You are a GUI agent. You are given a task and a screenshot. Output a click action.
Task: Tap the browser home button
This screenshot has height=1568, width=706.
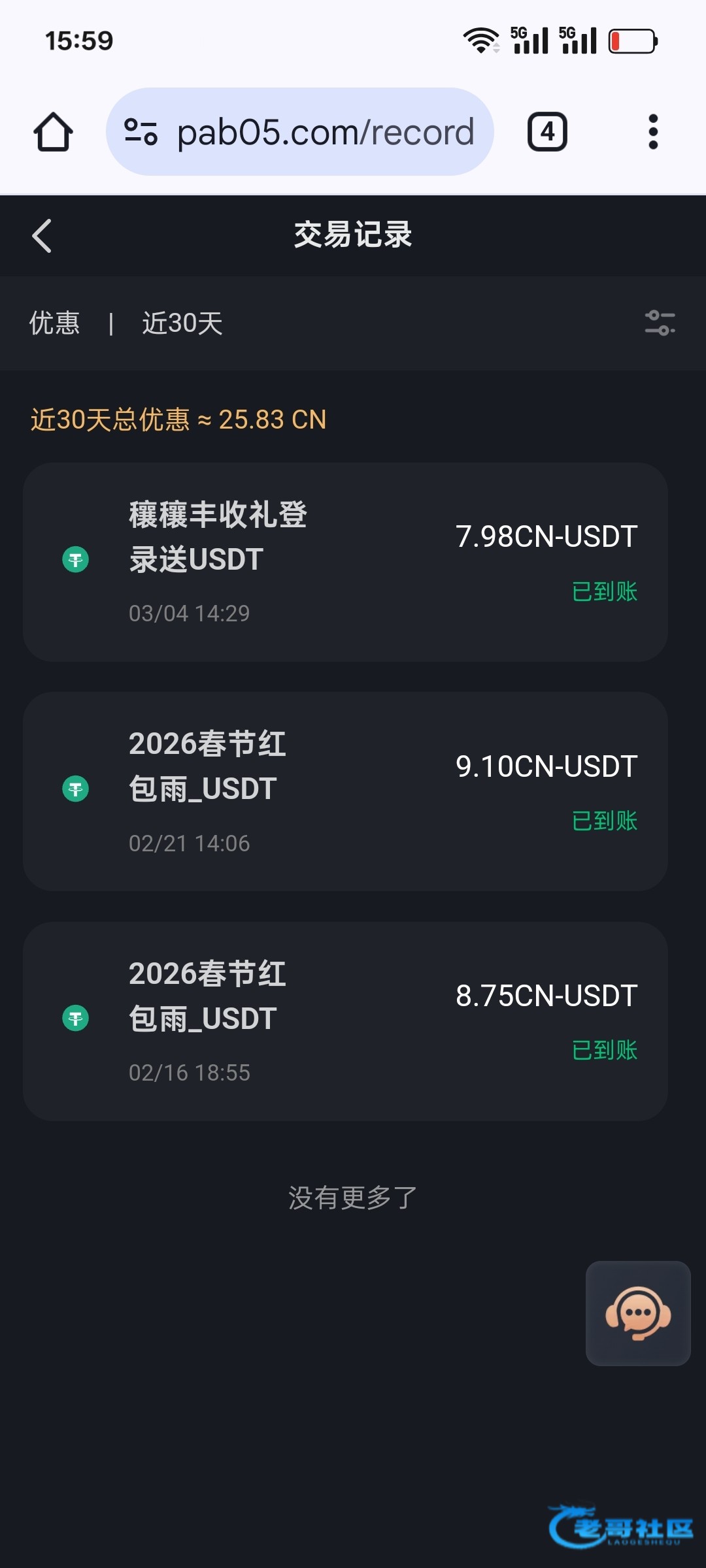[53, 132]
